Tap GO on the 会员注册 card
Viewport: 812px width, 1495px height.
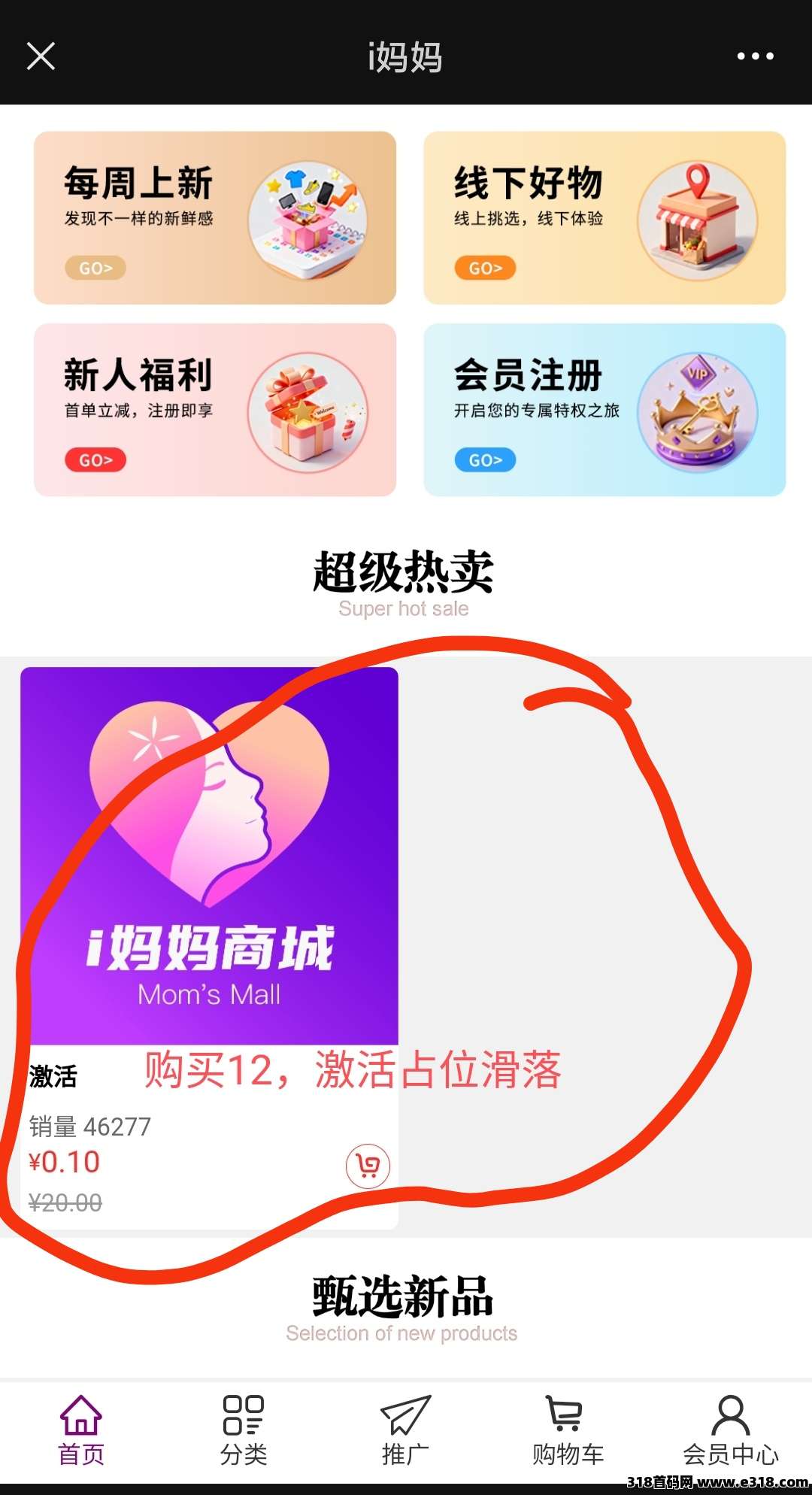click(x=485, y=461)
